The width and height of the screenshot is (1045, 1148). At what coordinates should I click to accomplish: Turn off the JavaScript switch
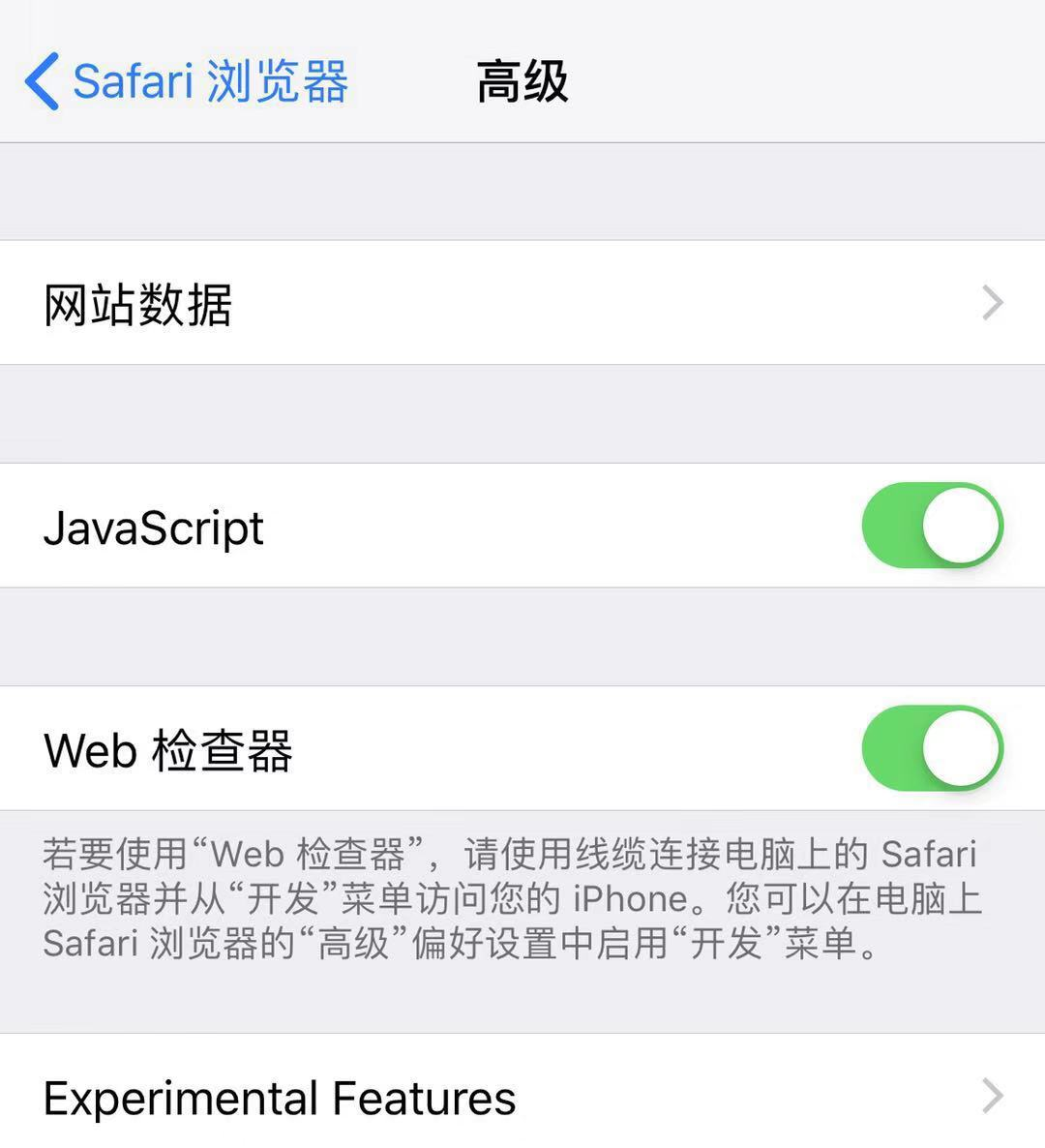point(932,526)
